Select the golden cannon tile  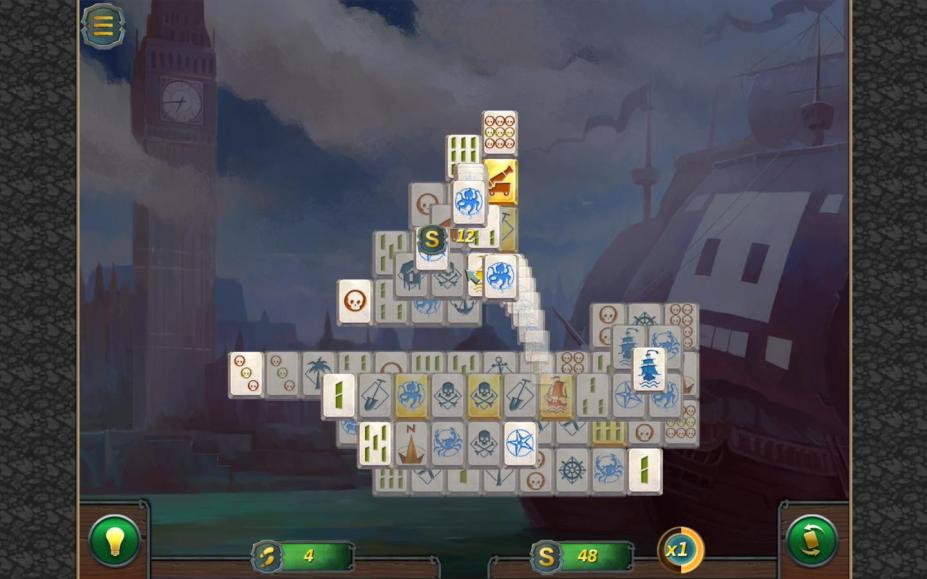[501, 181]
